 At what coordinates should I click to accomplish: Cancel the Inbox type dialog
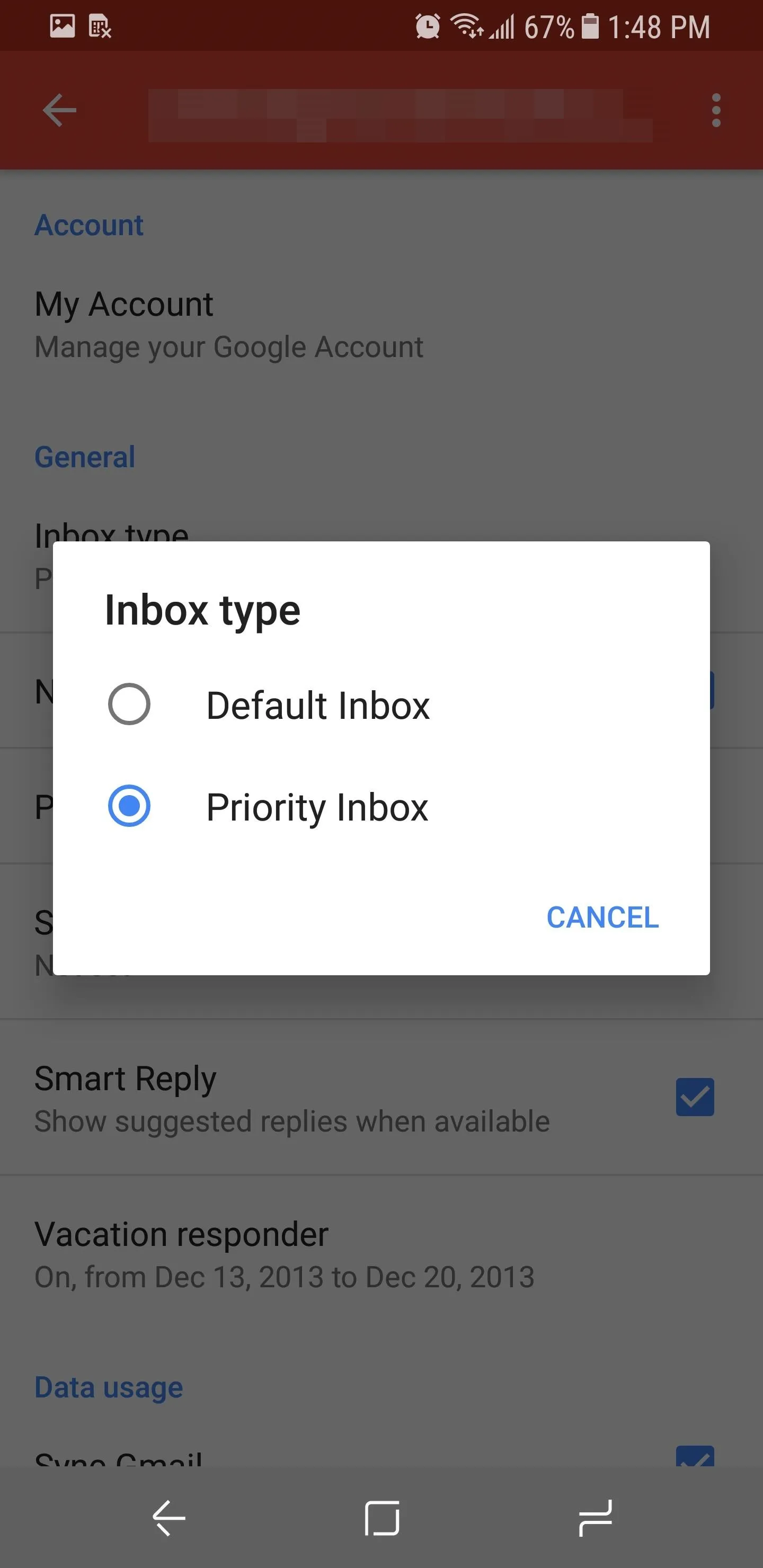602,917
